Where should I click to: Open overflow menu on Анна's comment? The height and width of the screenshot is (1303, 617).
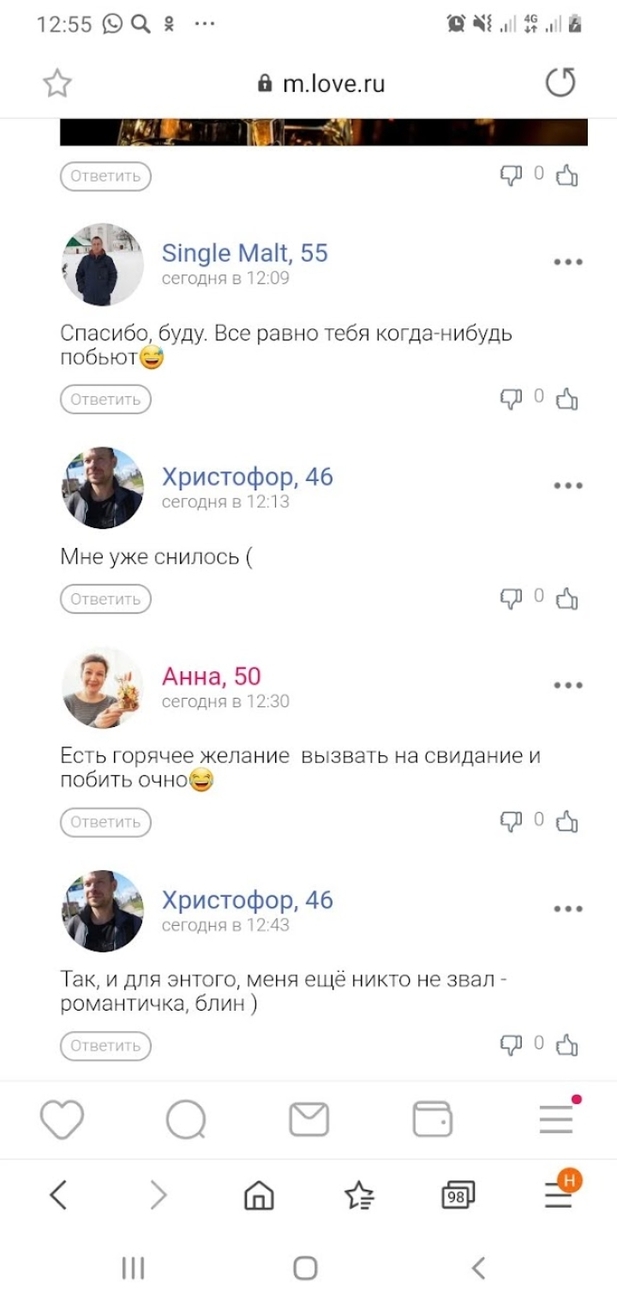click(568, 685)
